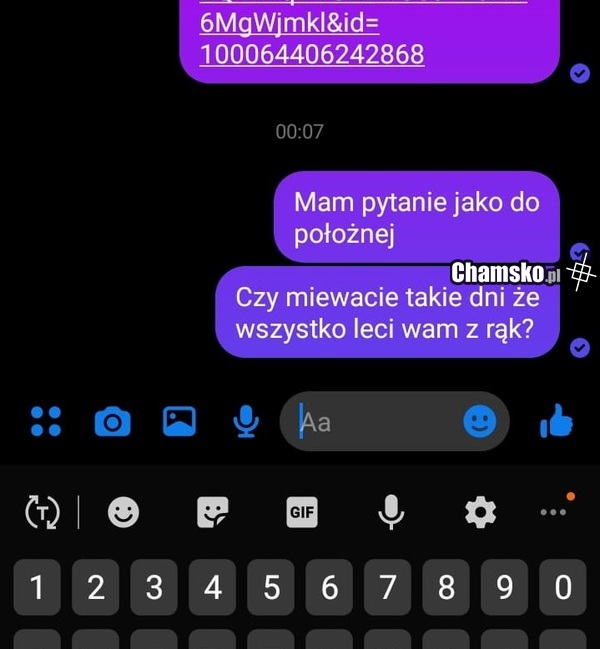
Task: Open more actions with the four-dot icon
Action: 46,422
